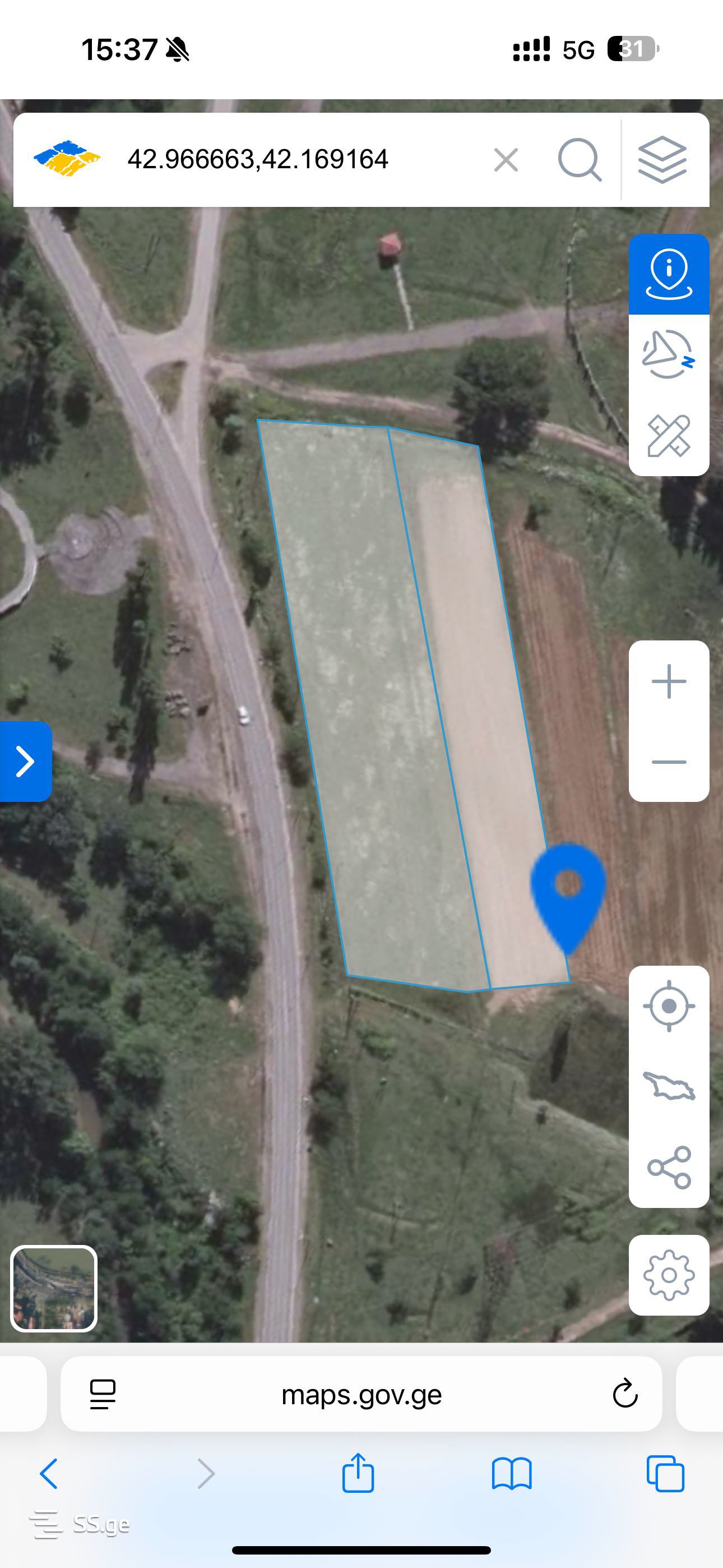This screenshot has height=1568, width=723.
Task: Tap the magnifier search icon
Action: [579, 160]
